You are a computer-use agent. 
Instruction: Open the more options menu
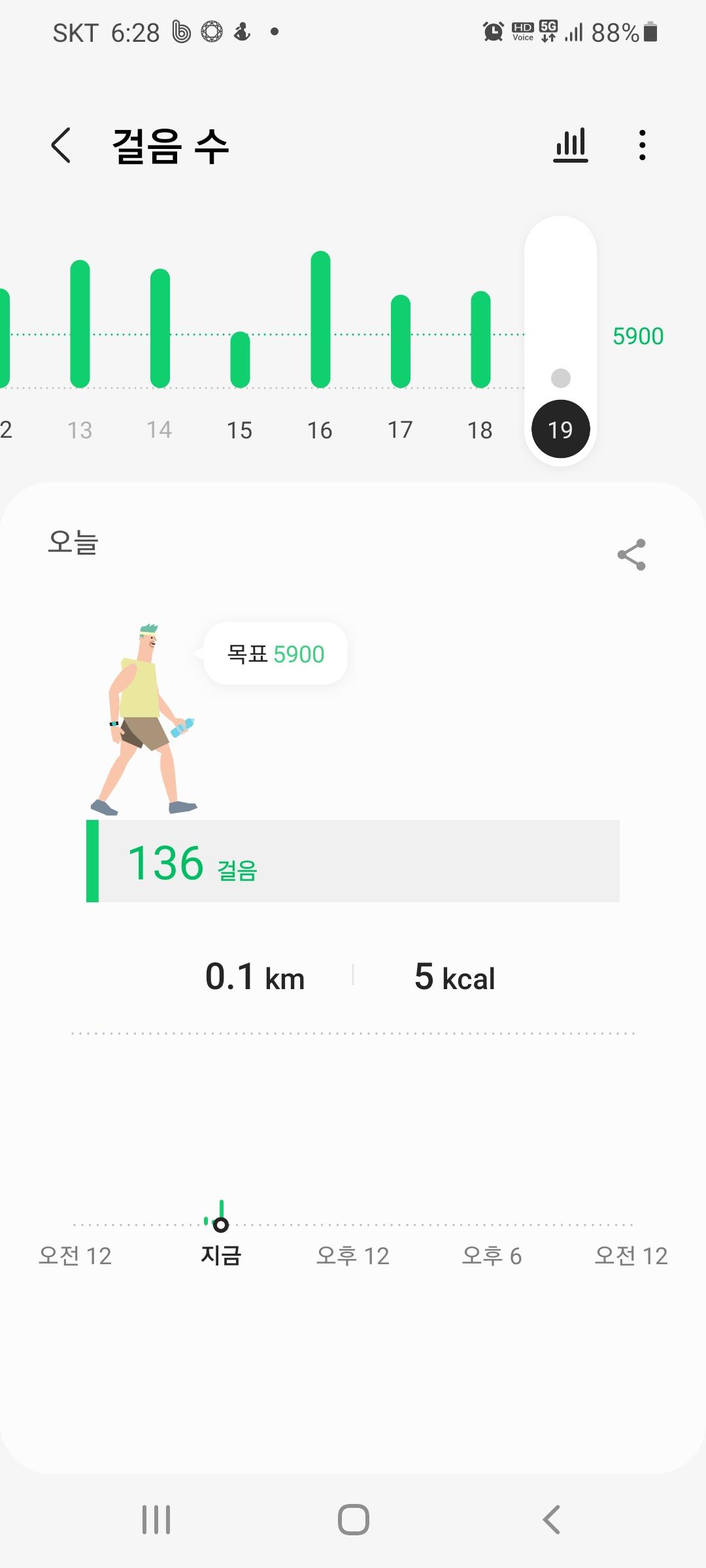[643, 145]
